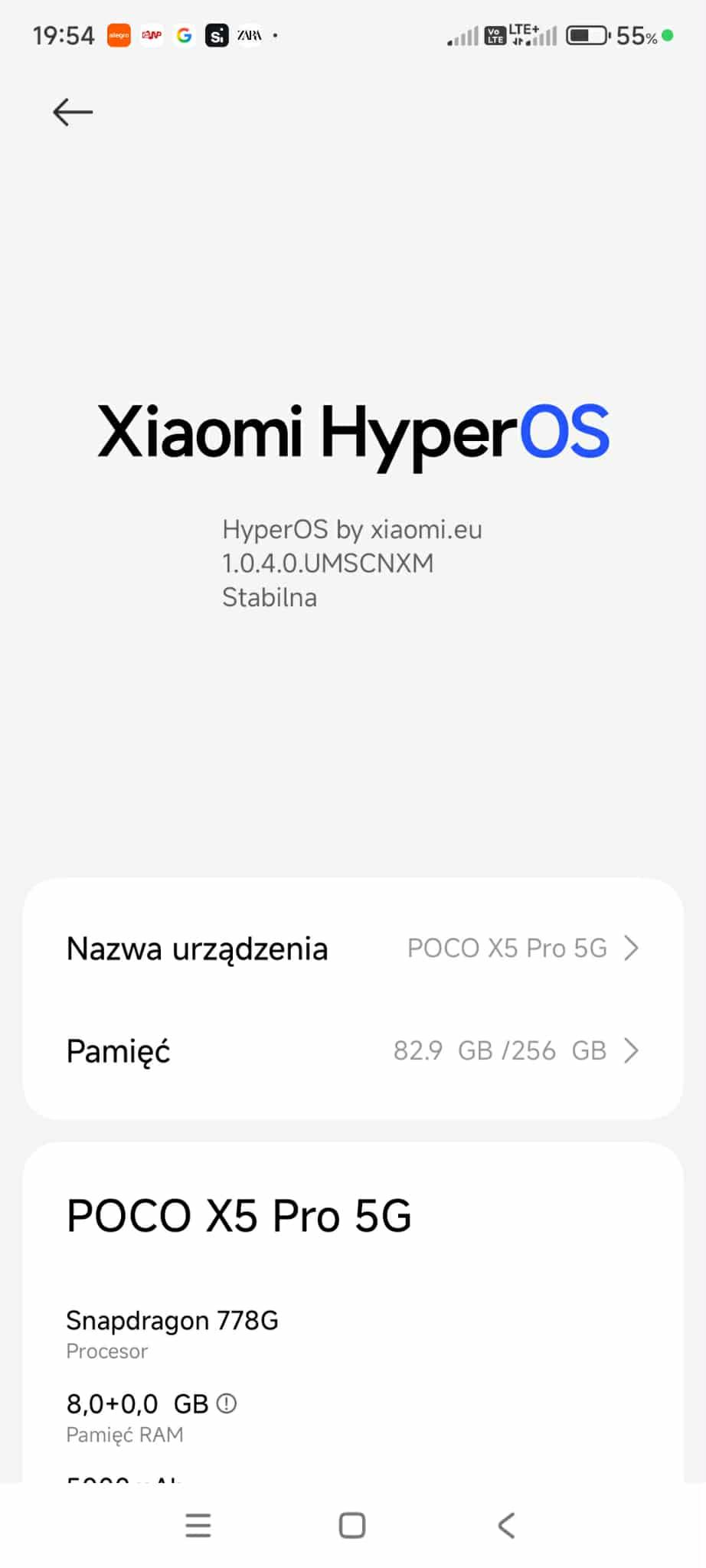Screen dimensions: 706x1568
Task: Go to the home screen
Action: (352, 1525)
